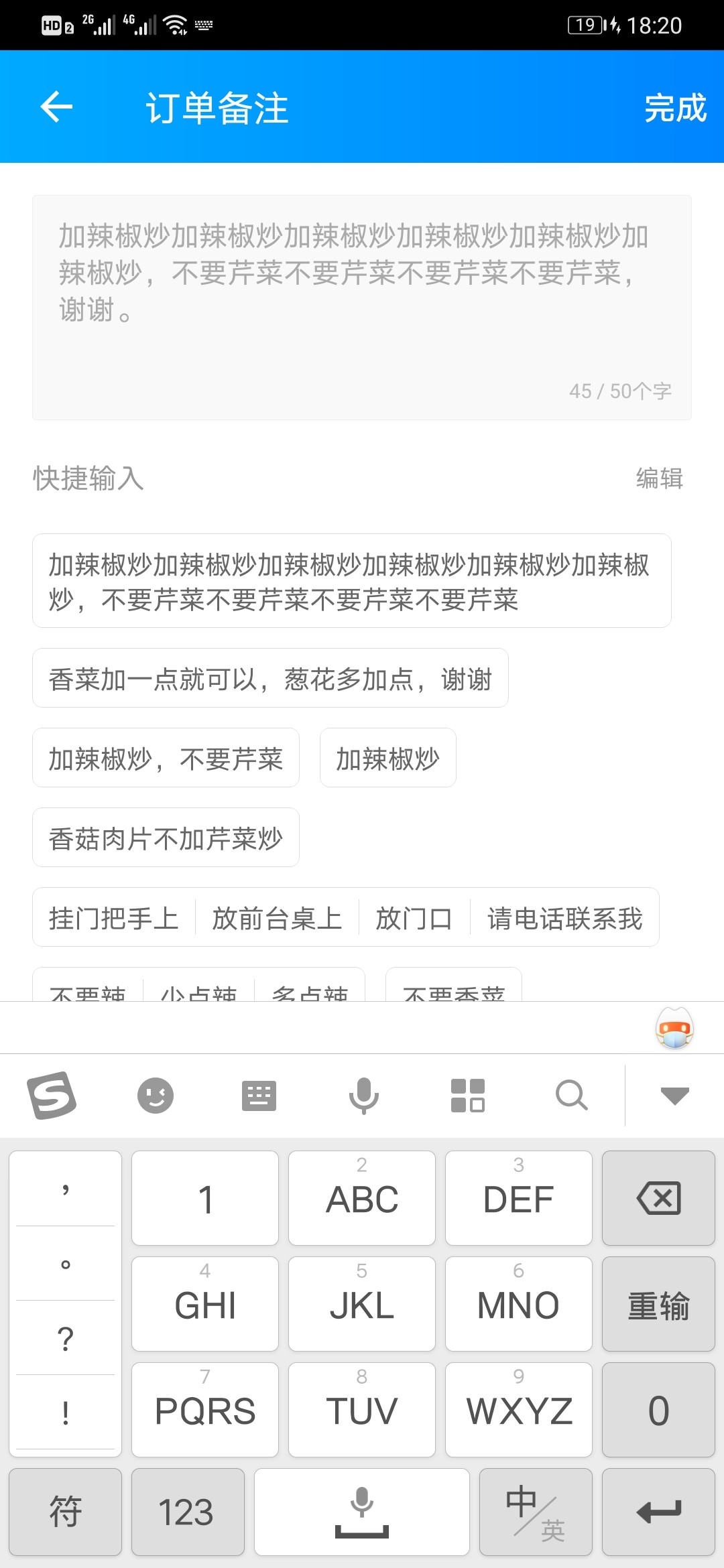Hit the keyboard backspace key
The image size is (724, 1568).
(658, 1198)
